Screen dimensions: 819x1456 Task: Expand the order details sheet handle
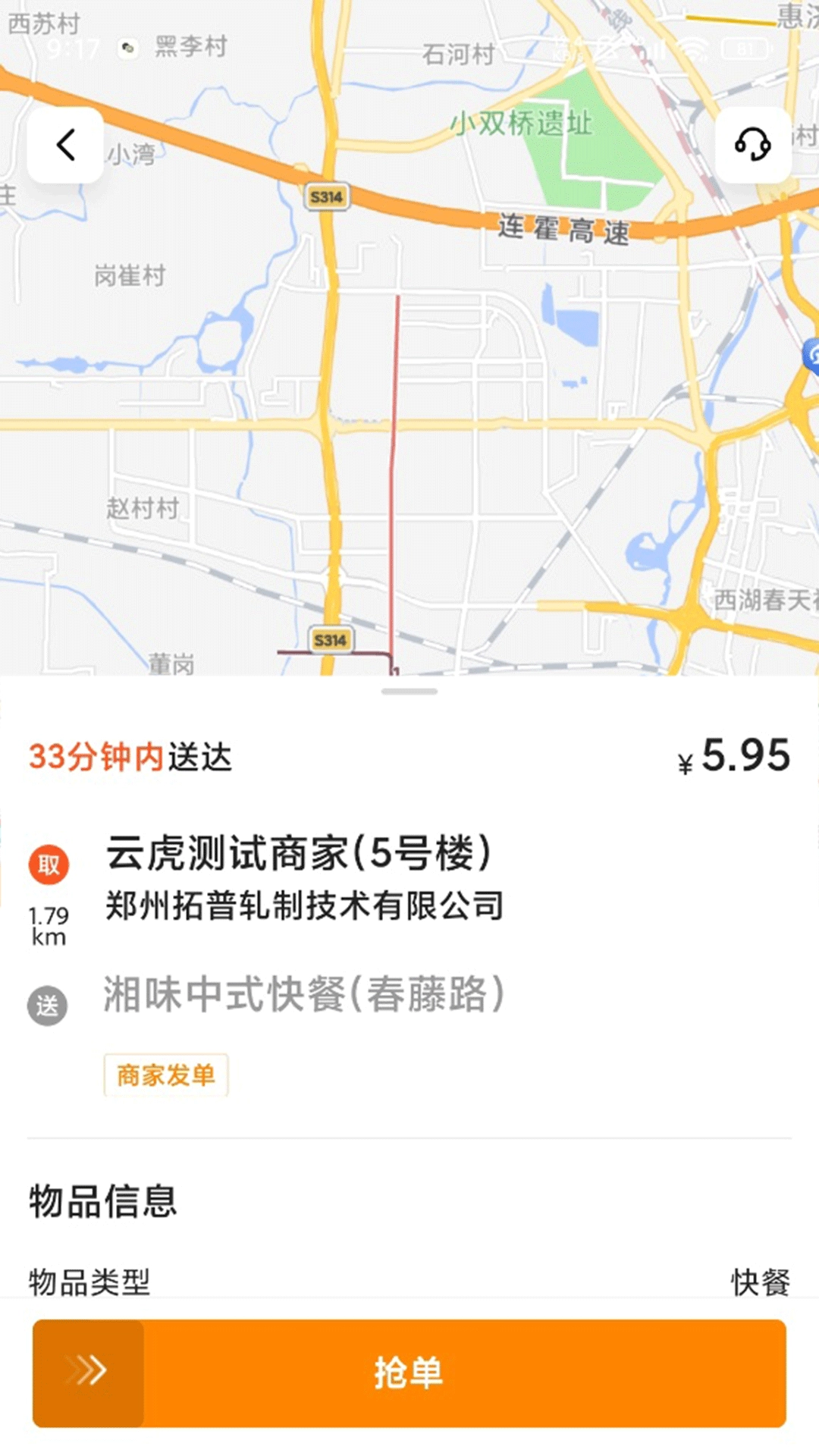point(409,692)
